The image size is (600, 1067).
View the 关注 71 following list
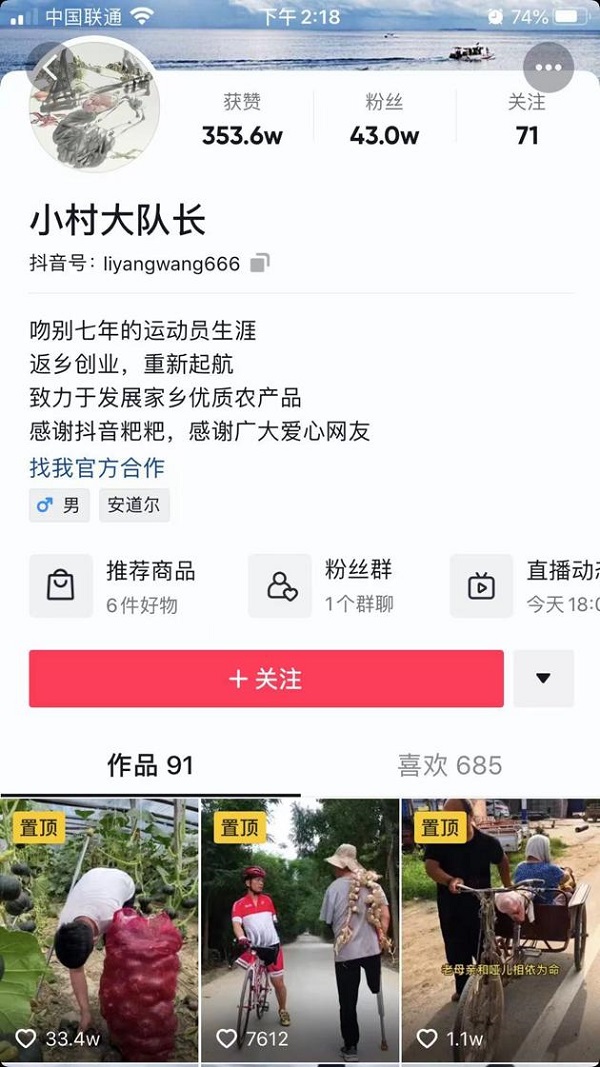(x=527, y=120)
